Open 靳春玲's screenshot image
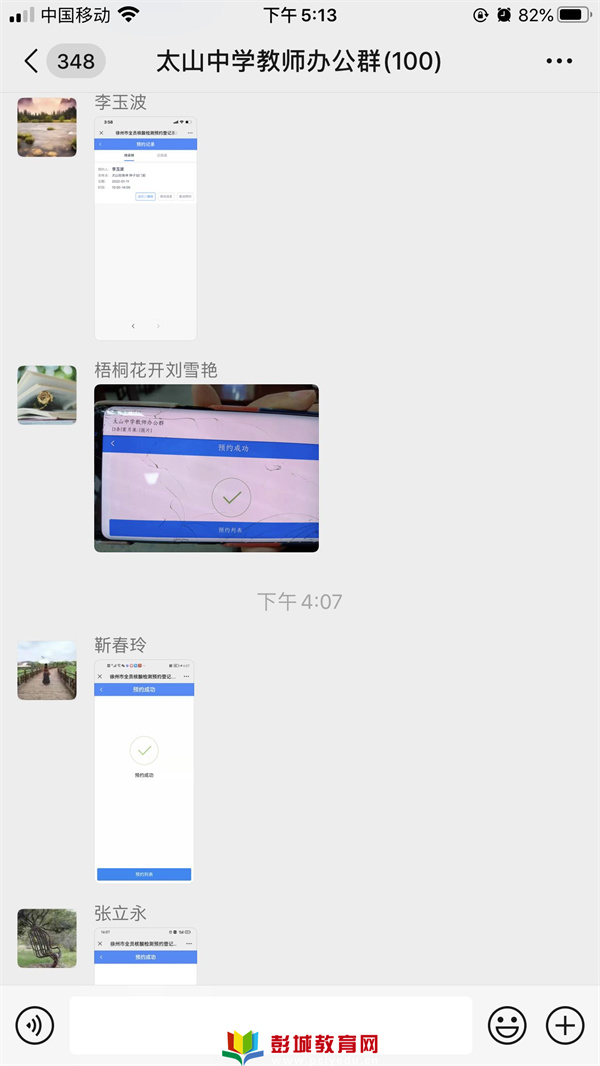The height and width of the screenshot is (1066, 600). (144, 771)
